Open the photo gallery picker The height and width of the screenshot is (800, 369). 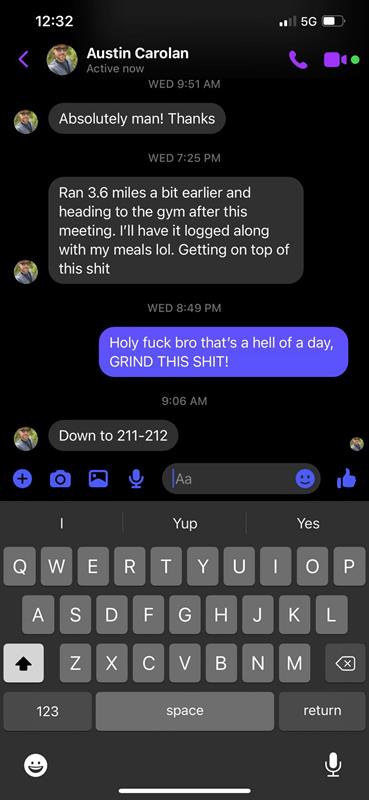click(99, 479)
